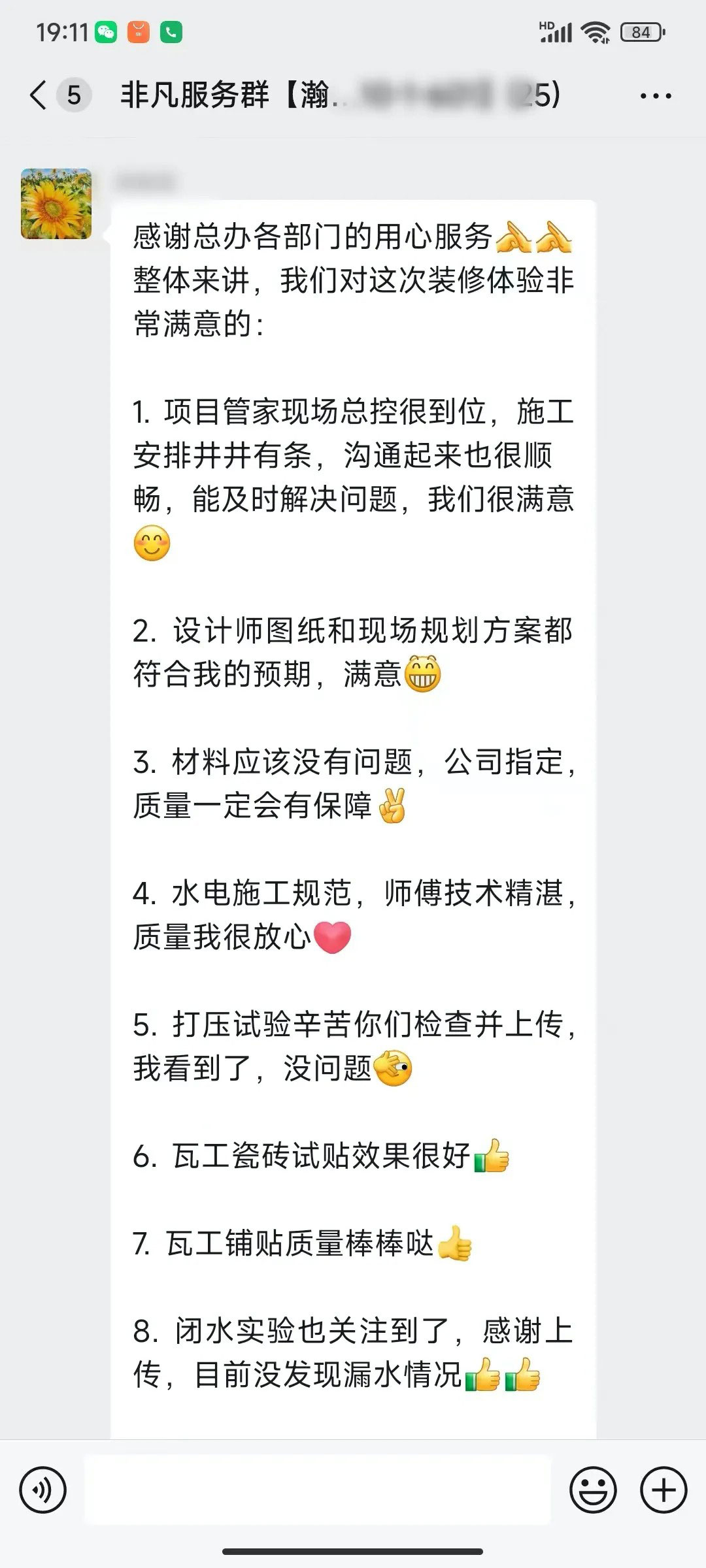Open the emoji sticker panel
706x1568 pixels.
click(x=593, y=1490)
